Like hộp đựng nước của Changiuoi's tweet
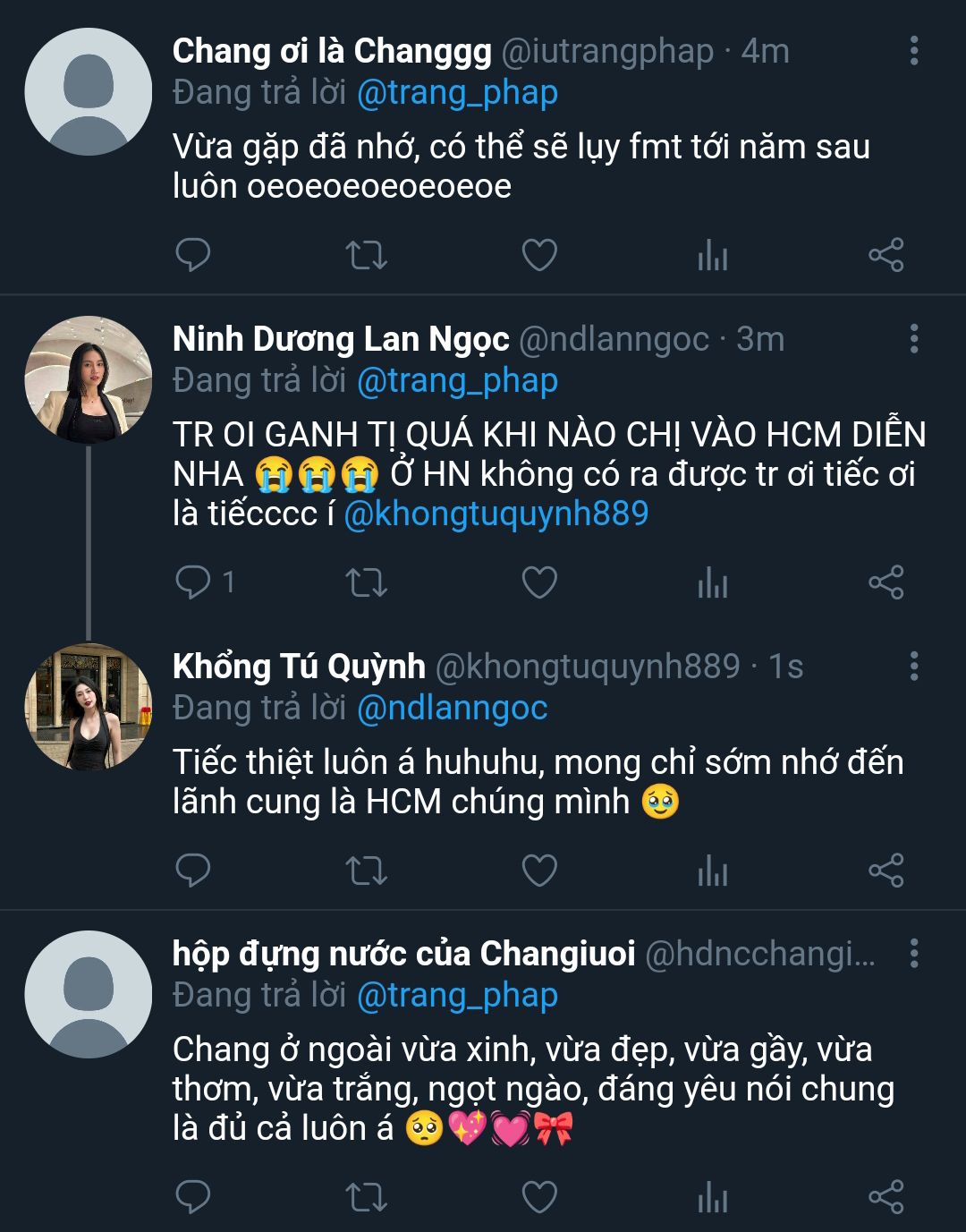966x1232 pixels. tap(539, 1197)
